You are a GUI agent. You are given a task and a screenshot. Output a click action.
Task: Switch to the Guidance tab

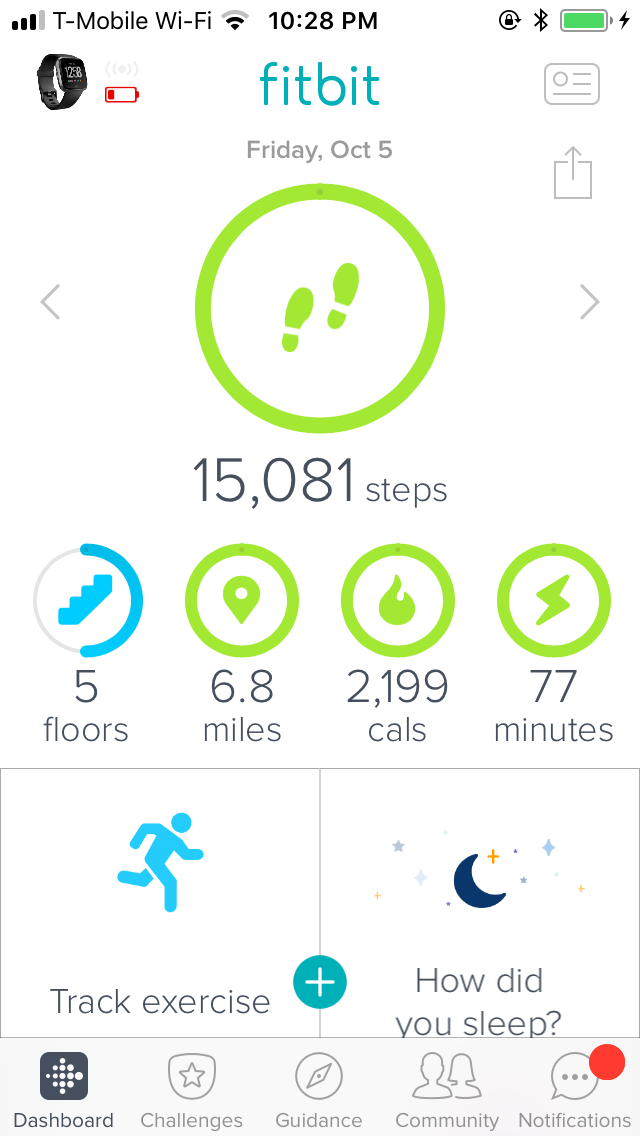tap(319, 1089)
